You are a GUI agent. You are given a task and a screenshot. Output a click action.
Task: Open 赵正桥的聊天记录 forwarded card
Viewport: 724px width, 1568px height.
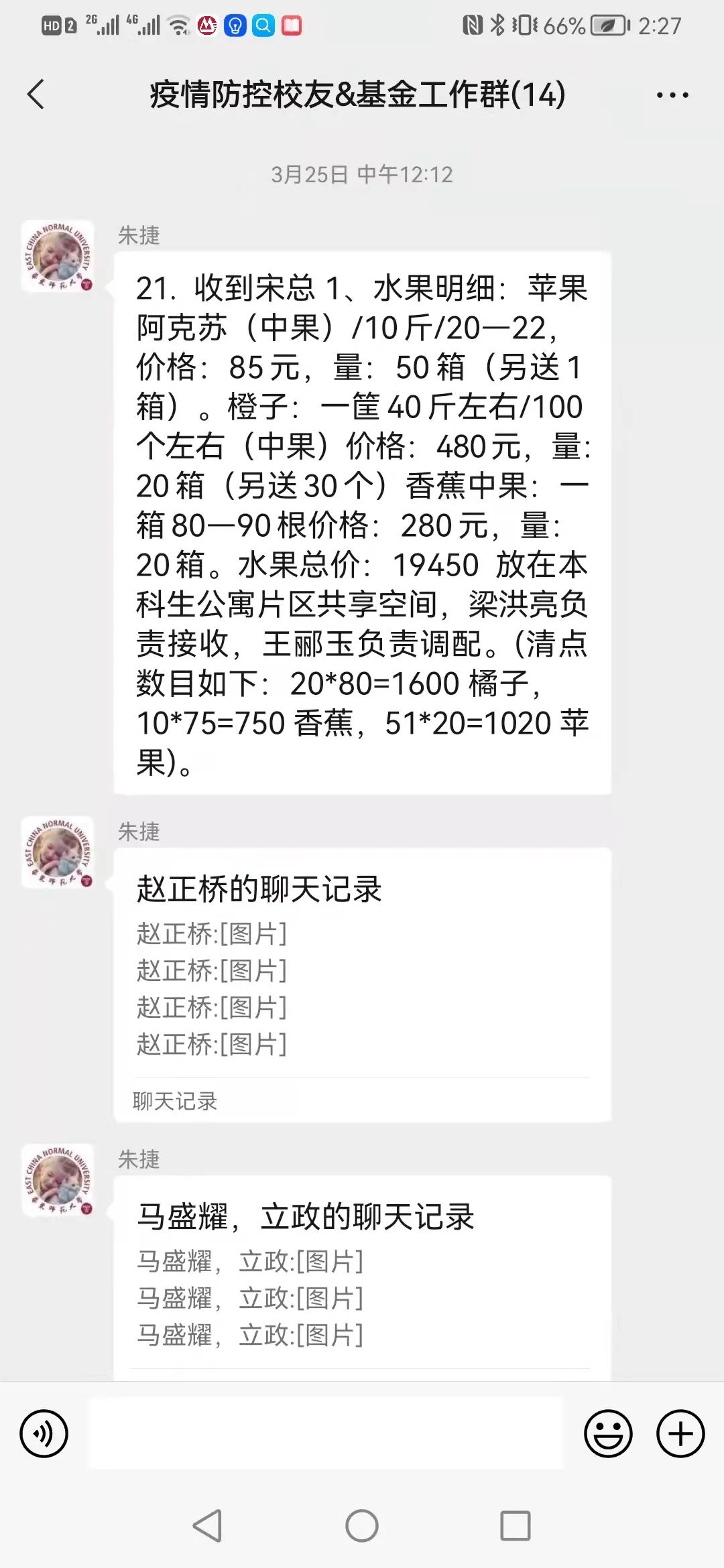click(x=362, y=984)
